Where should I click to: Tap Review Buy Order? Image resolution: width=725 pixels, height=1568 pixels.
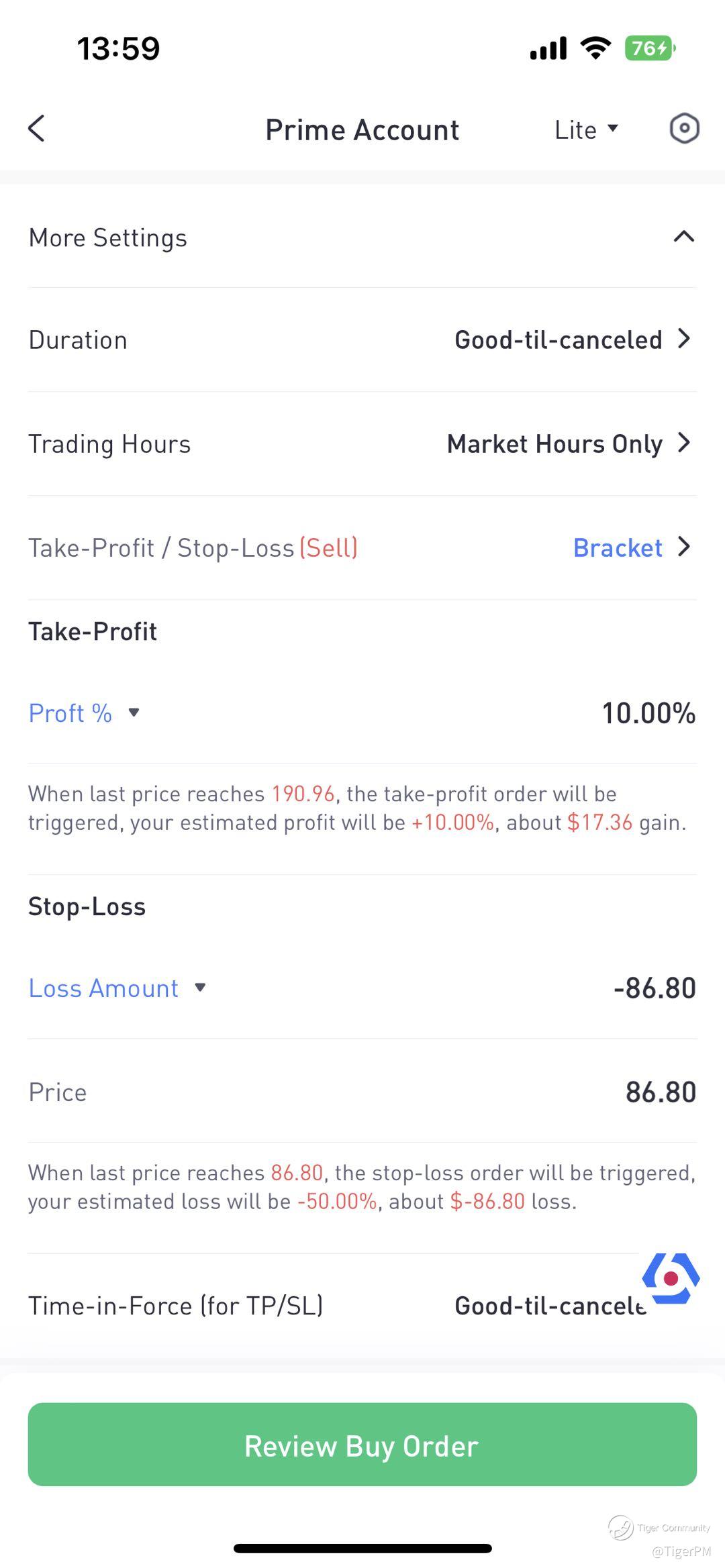362,1445
